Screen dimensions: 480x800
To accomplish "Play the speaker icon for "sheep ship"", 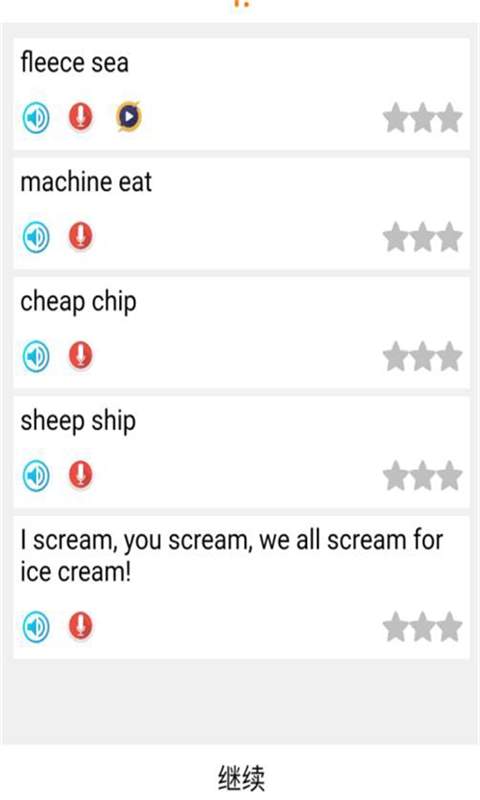I will (36, 476).
